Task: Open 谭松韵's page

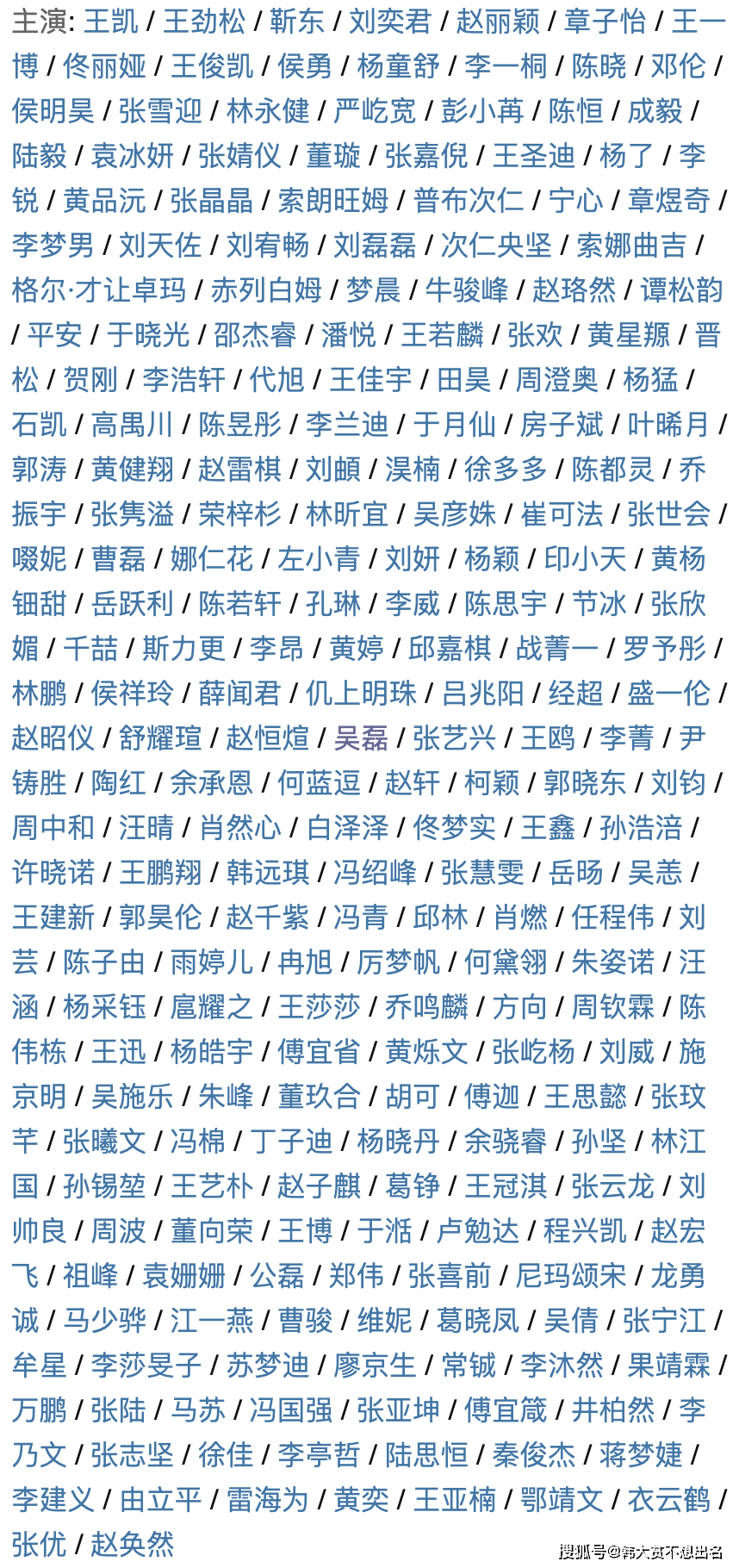Action: (x=681, y=290)
